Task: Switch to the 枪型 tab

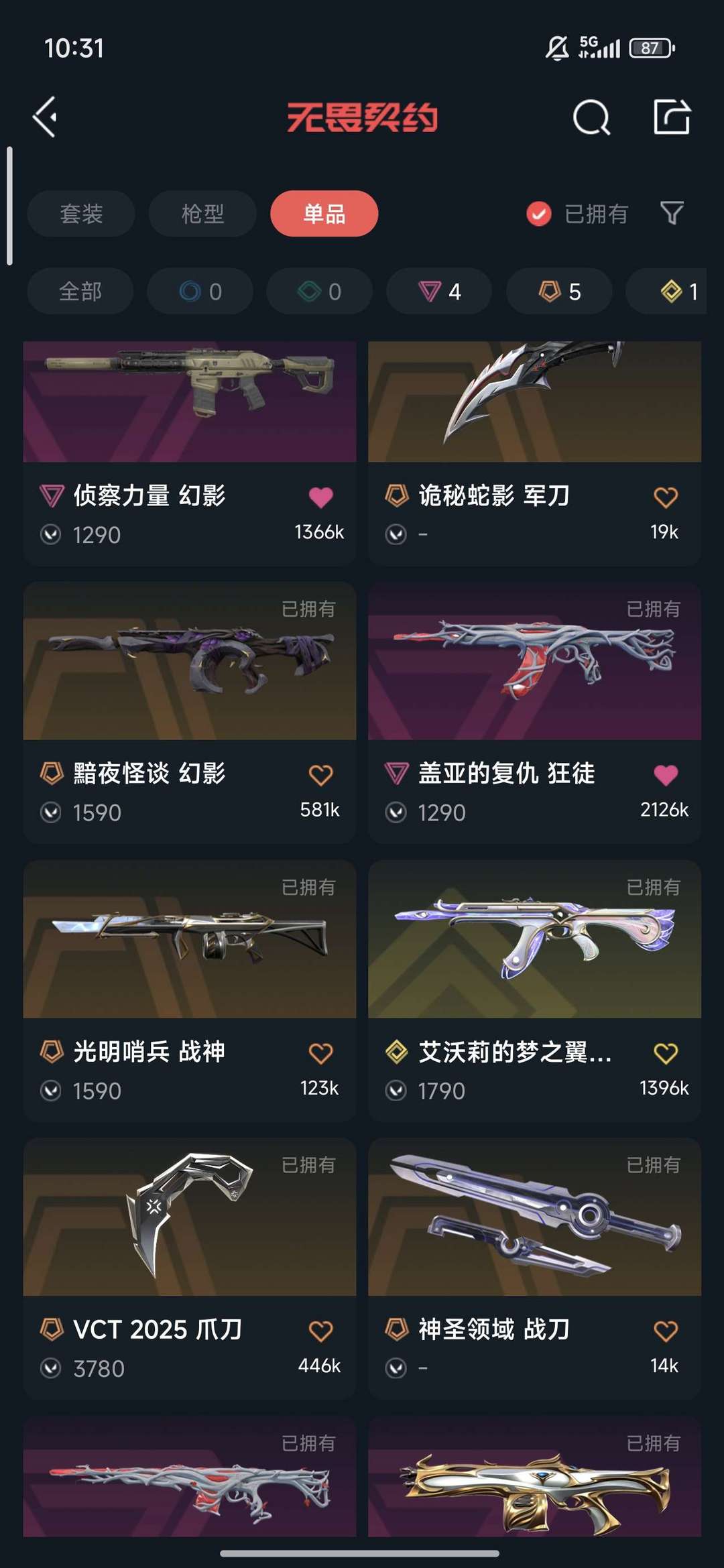Action: tap(201, 213)
